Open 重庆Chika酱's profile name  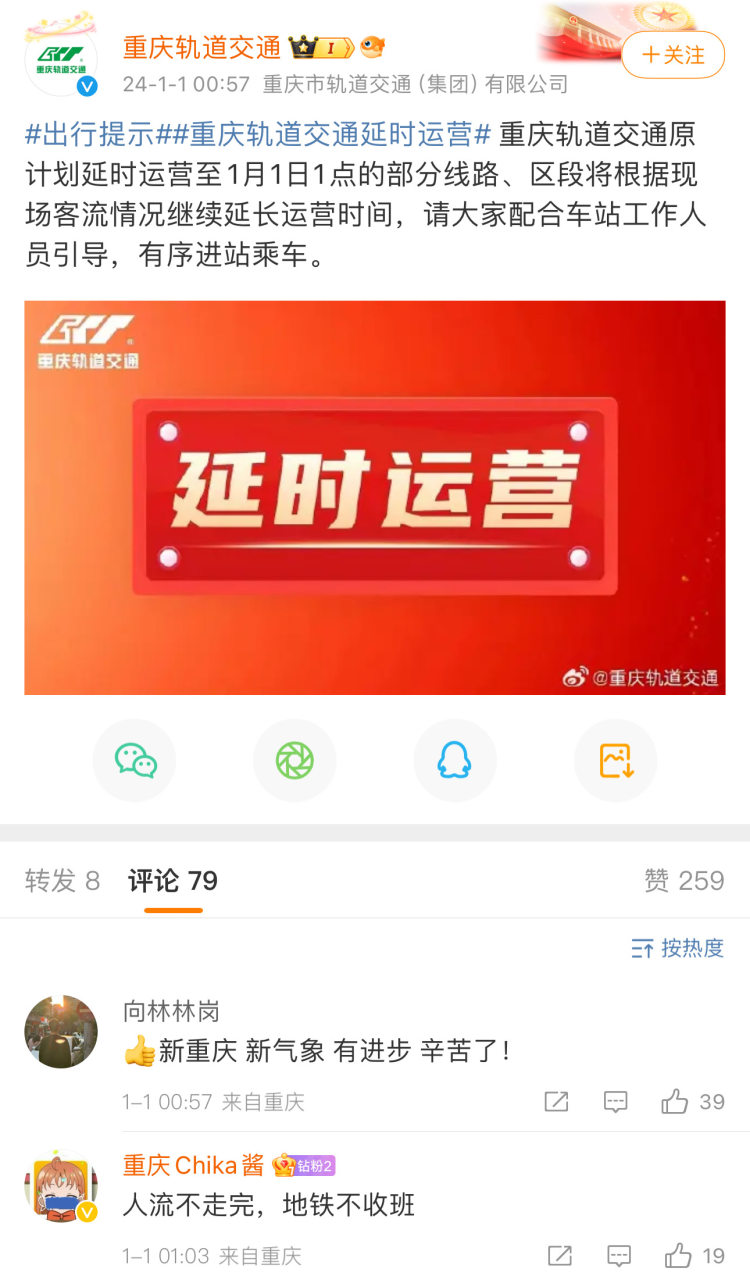point(193,1165)
